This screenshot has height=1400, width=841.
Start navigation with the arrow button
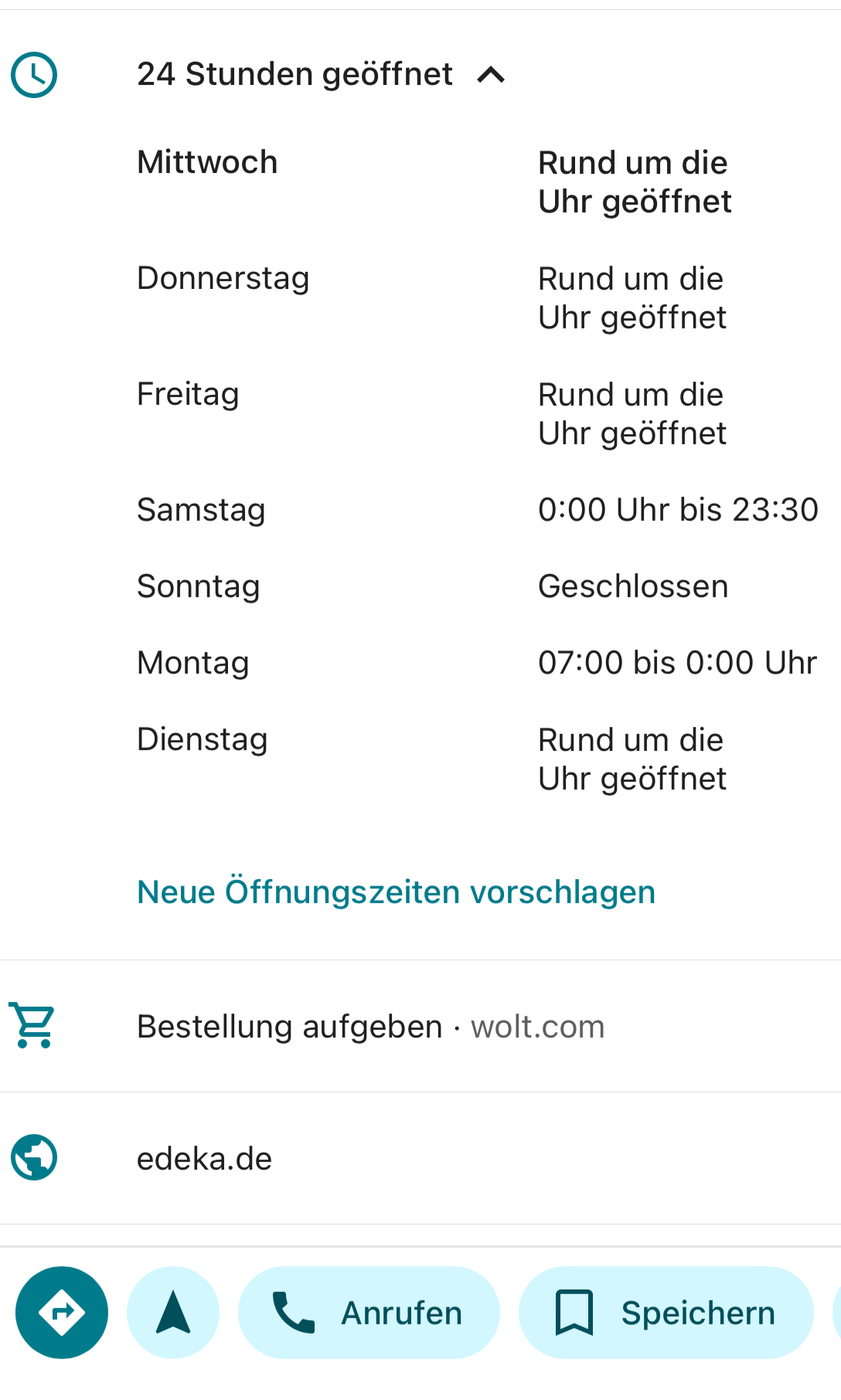(173, 1313)
